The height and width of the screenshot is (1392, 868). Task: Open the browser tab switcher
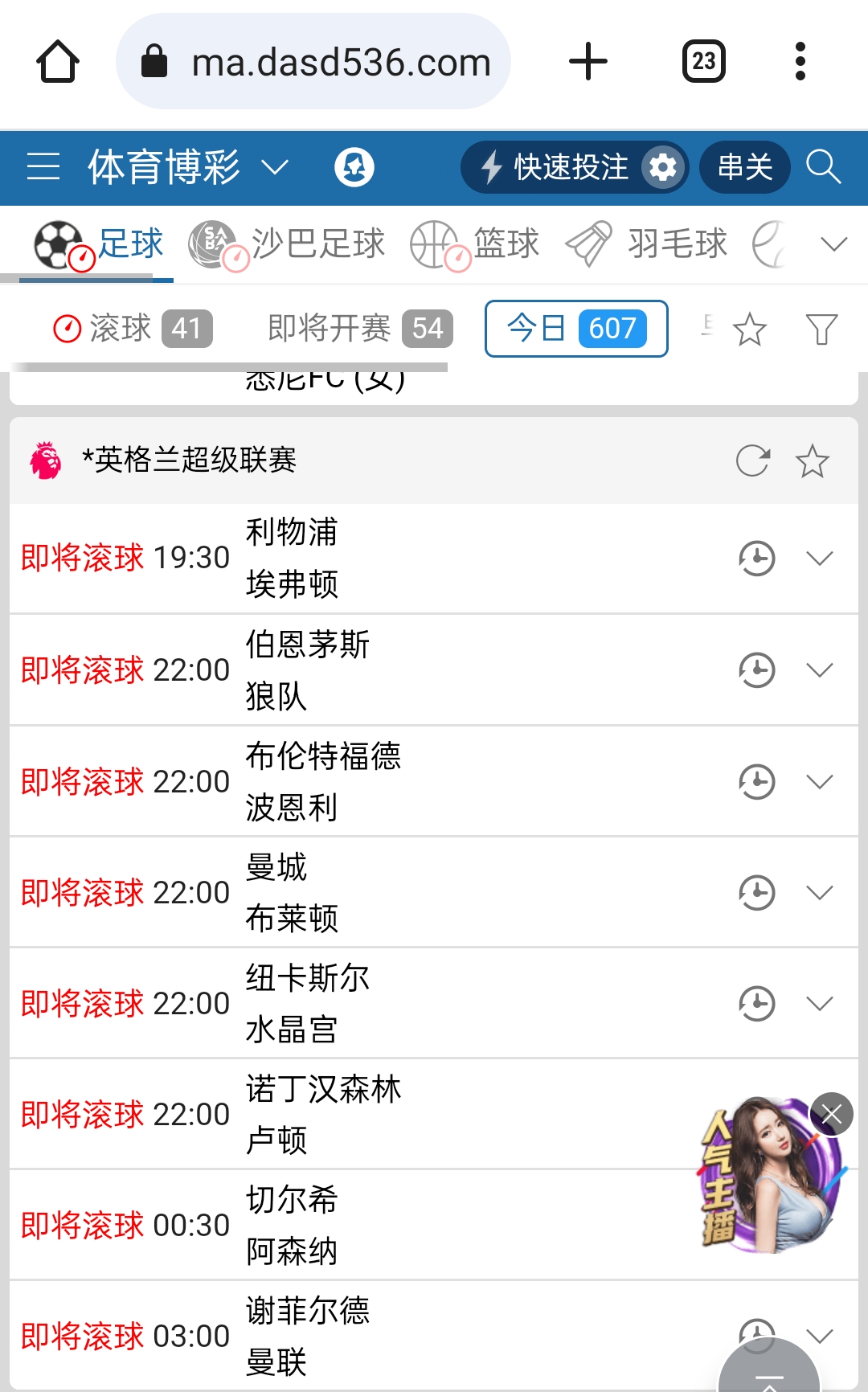[703, 61]
